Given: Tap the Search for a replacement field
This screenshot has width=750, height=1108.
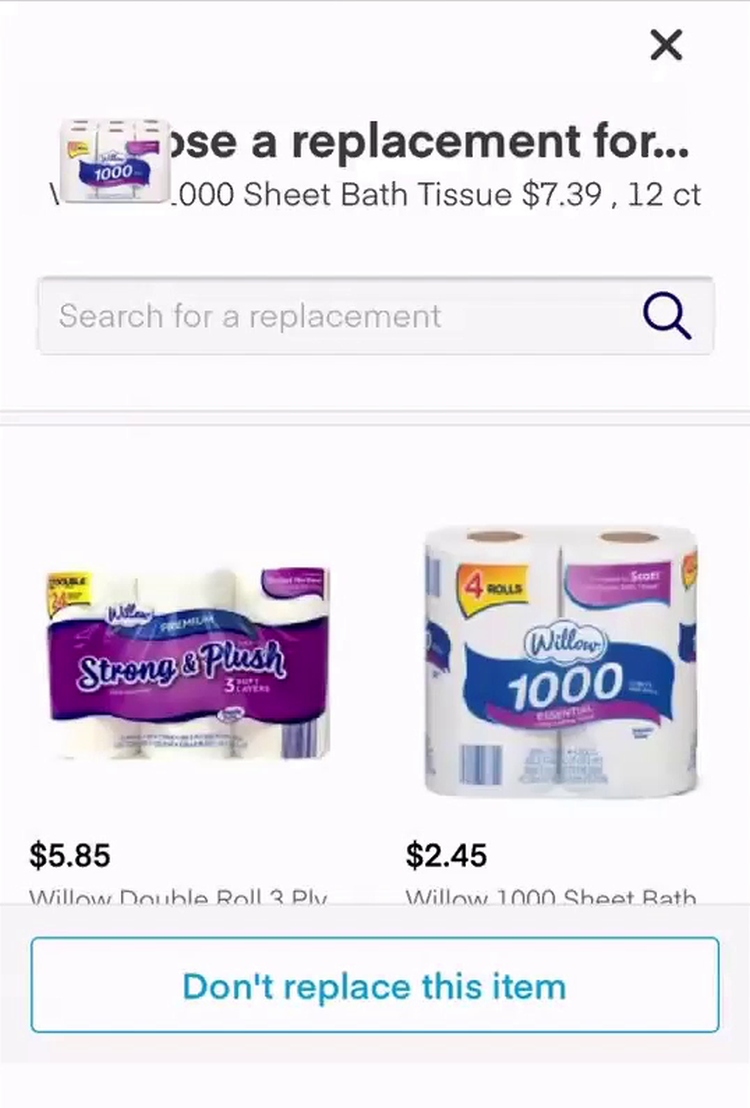Looking at the screenshot, I should tap(330, 316).
